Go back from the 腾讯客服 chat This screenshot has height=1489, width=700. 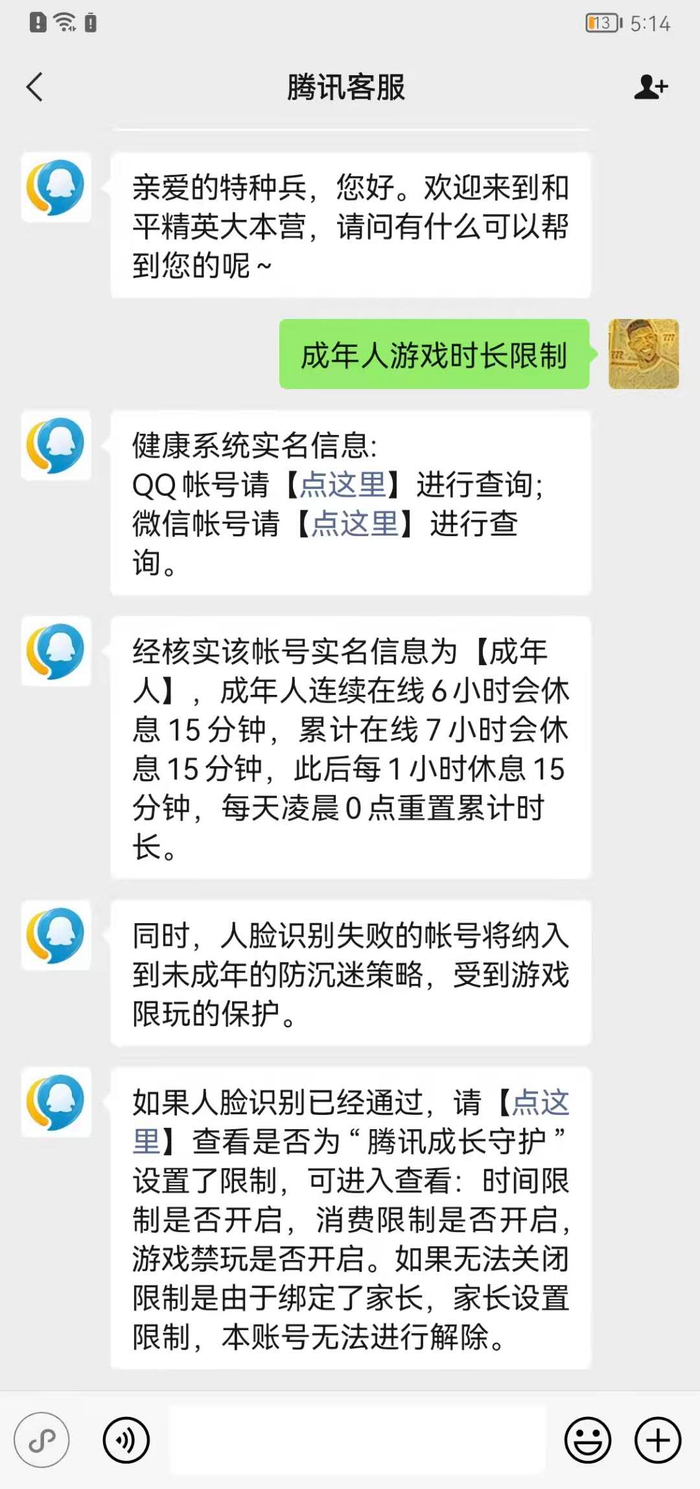coord(35,87)
